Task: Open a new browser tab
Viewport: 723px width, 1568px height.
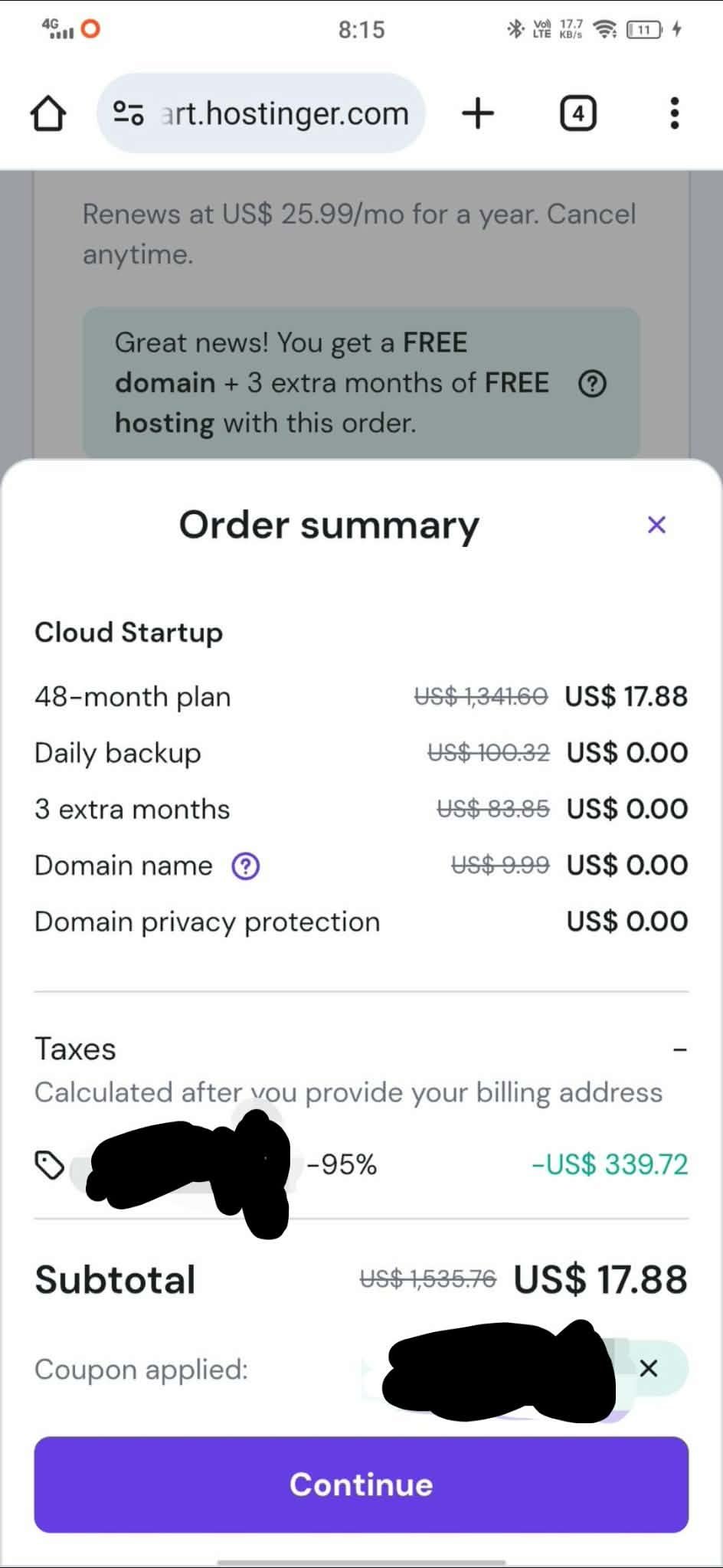Action: click(478, 113)
